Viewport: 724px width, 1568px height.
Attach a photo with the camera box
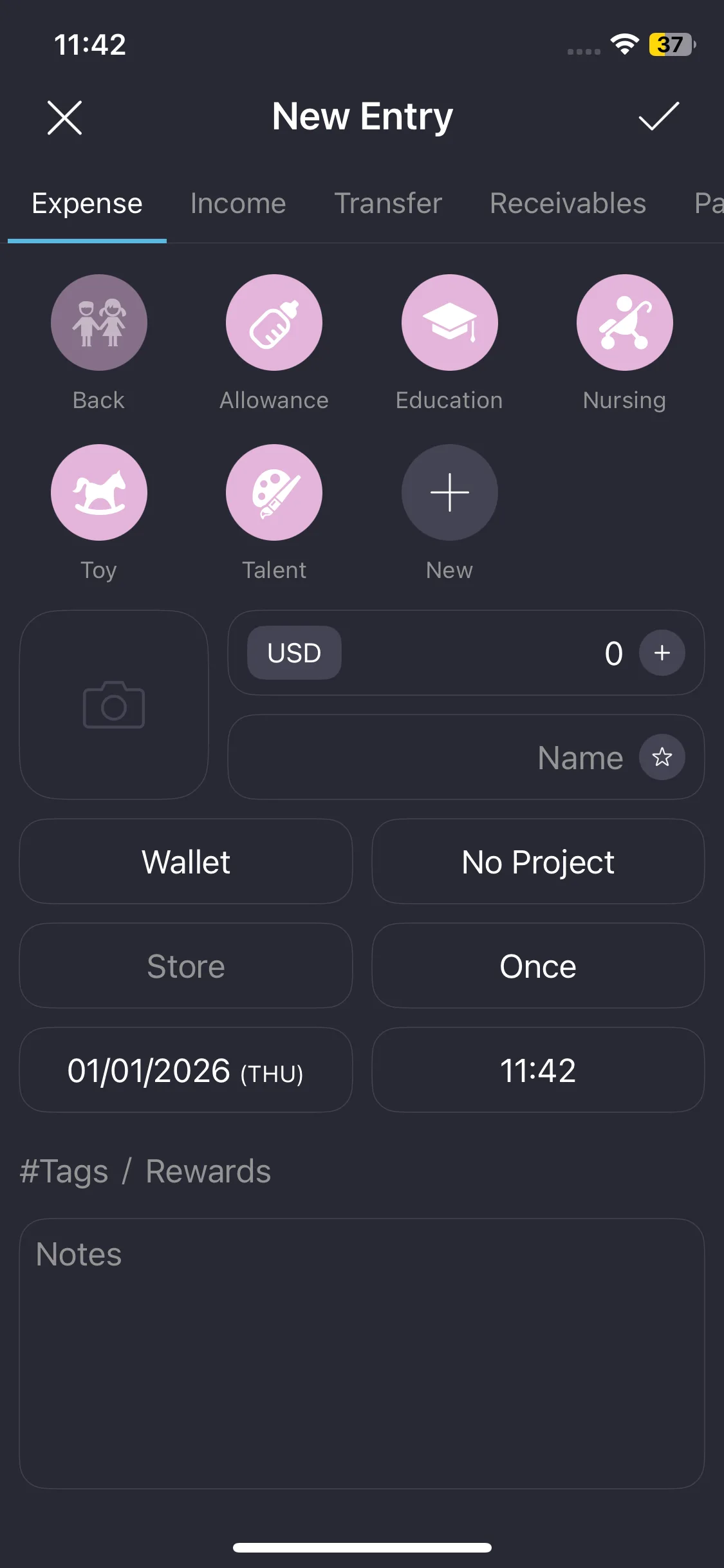point(114,705)
